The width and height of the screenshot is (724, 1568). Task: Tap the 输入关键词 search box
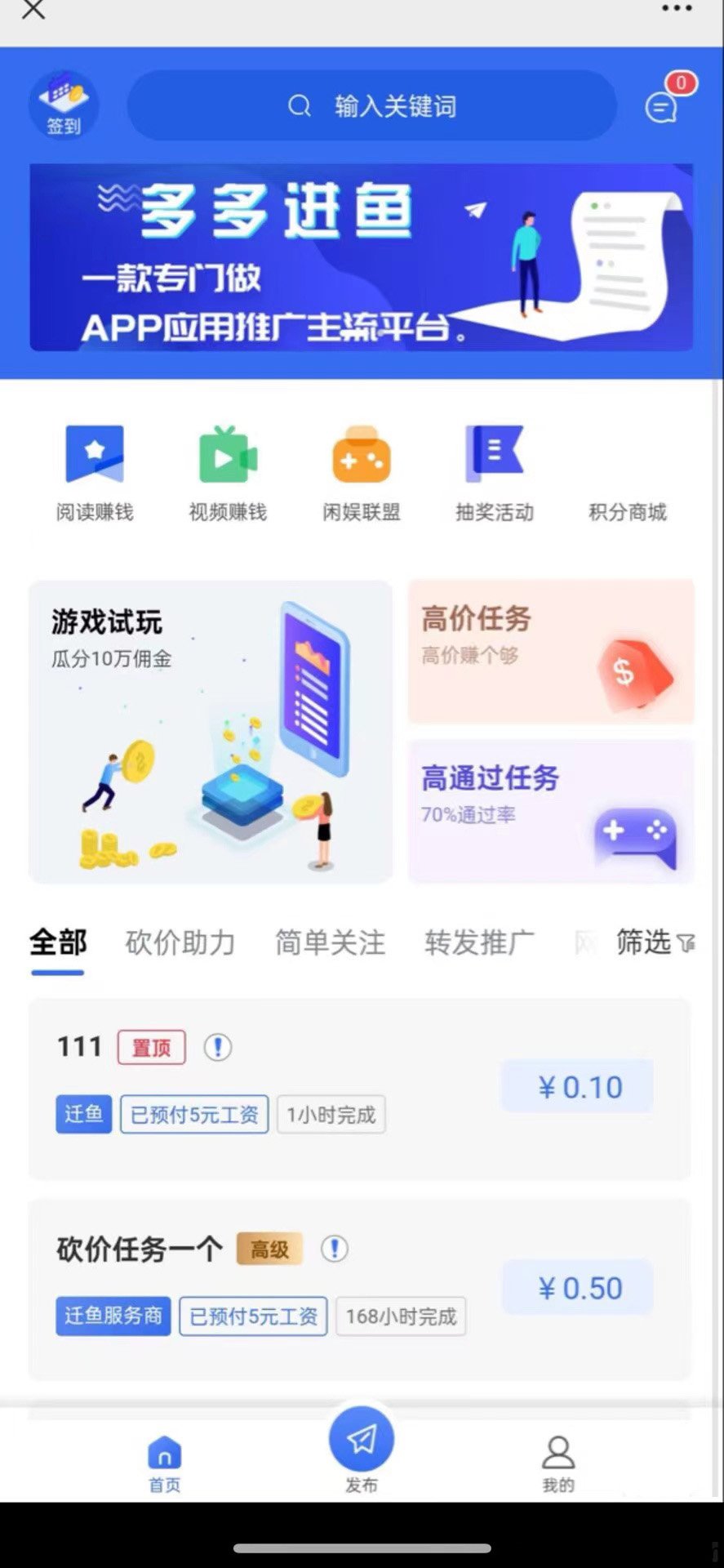tap(372, 106)
